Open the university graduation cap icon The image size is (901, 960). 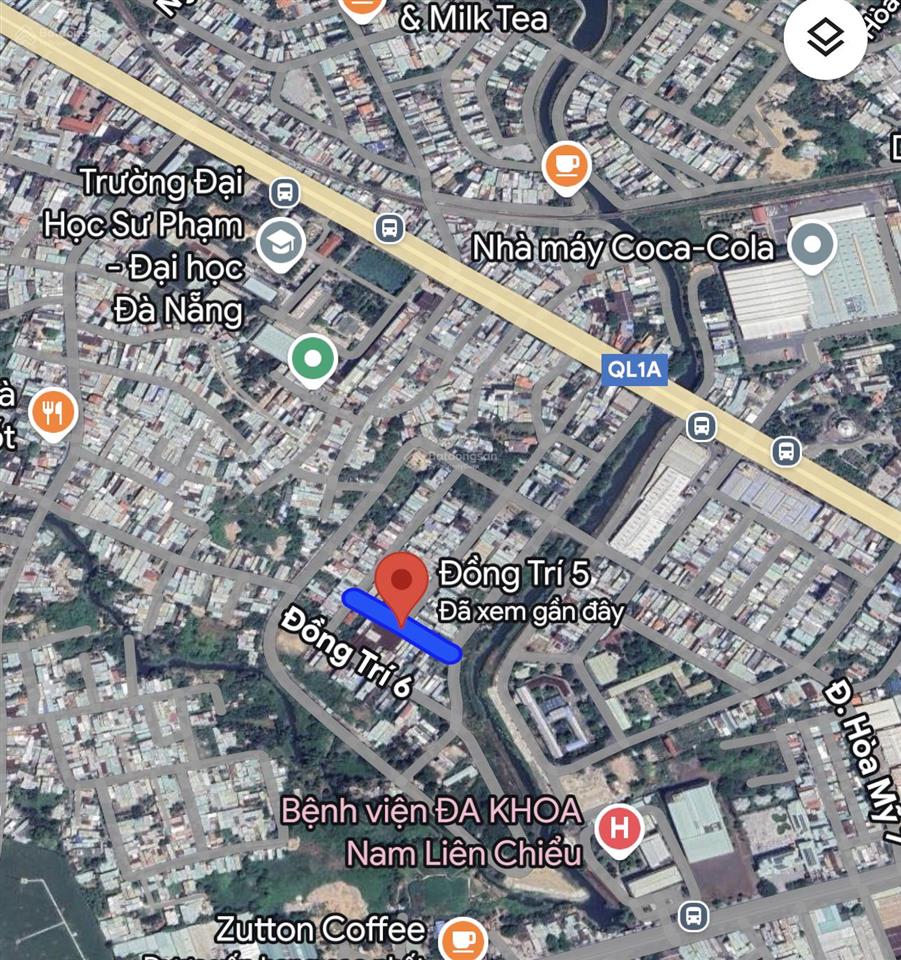pyautogui.click(x=281, y=242)
